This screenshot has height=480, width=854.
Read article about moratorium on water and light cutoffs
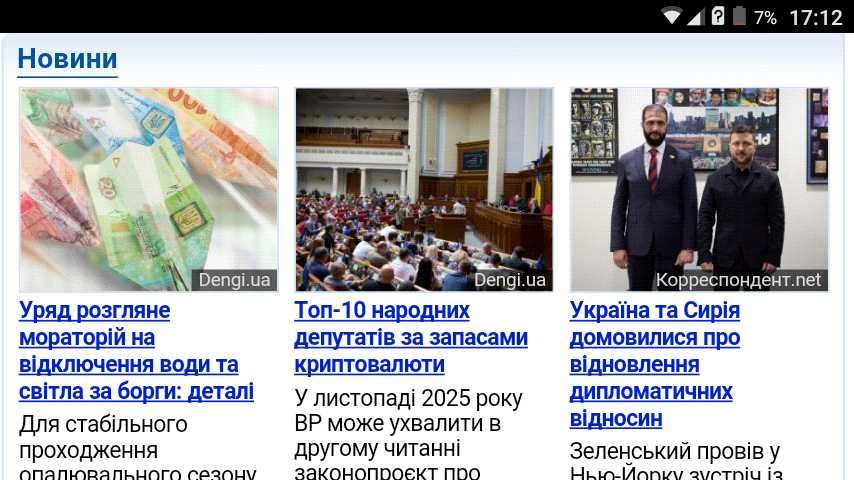(x=136, y=350)
